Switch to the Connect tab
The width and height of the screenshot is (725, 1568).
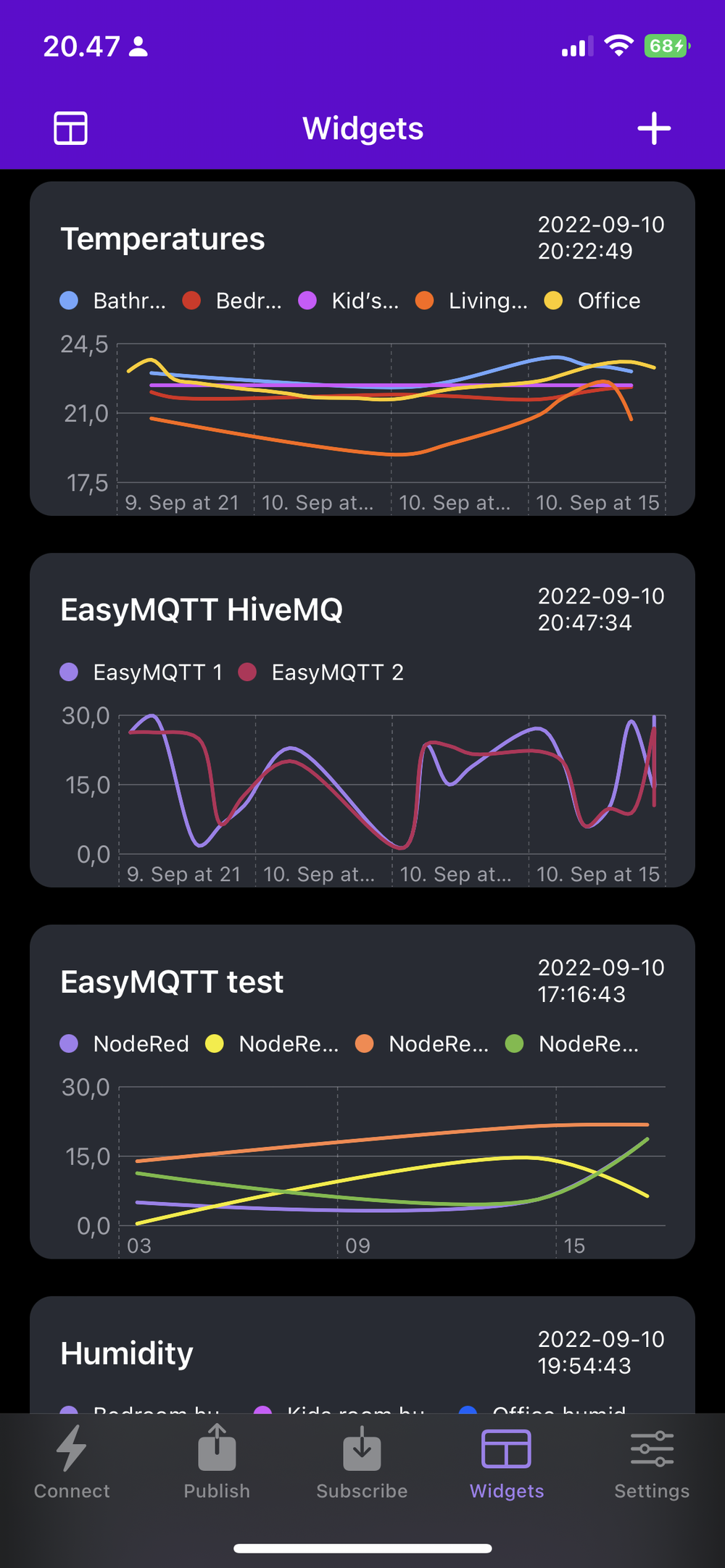72,1461
